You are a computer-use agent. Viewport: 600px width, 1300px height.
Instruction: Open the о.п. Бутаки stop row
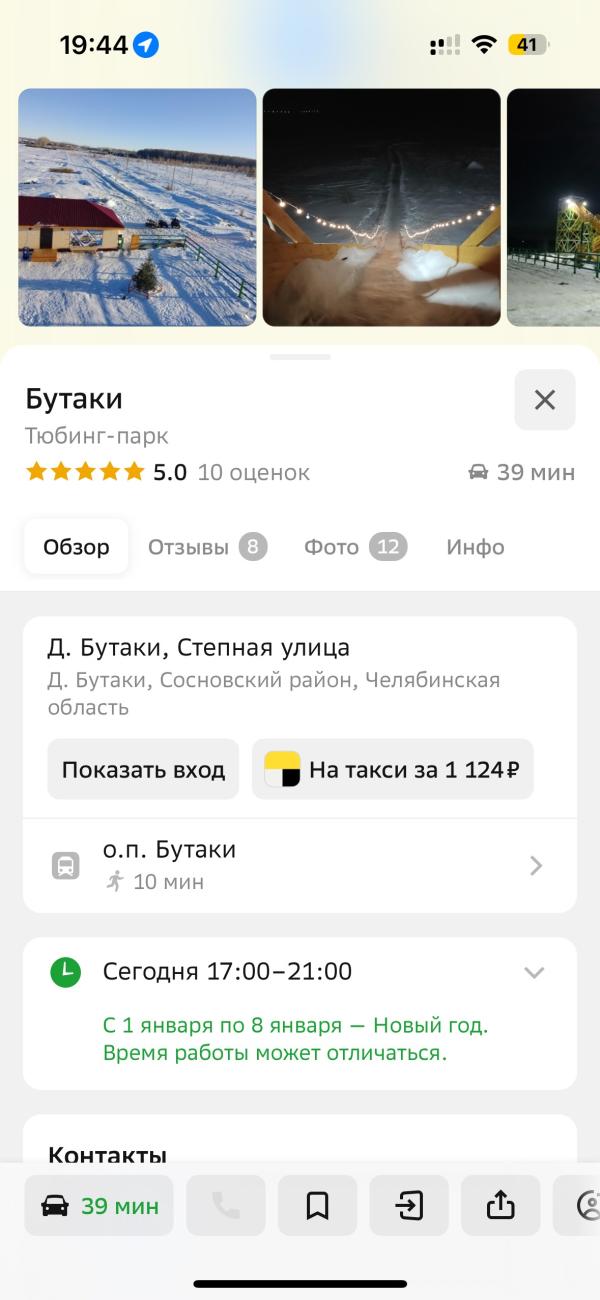click(300, 865)
